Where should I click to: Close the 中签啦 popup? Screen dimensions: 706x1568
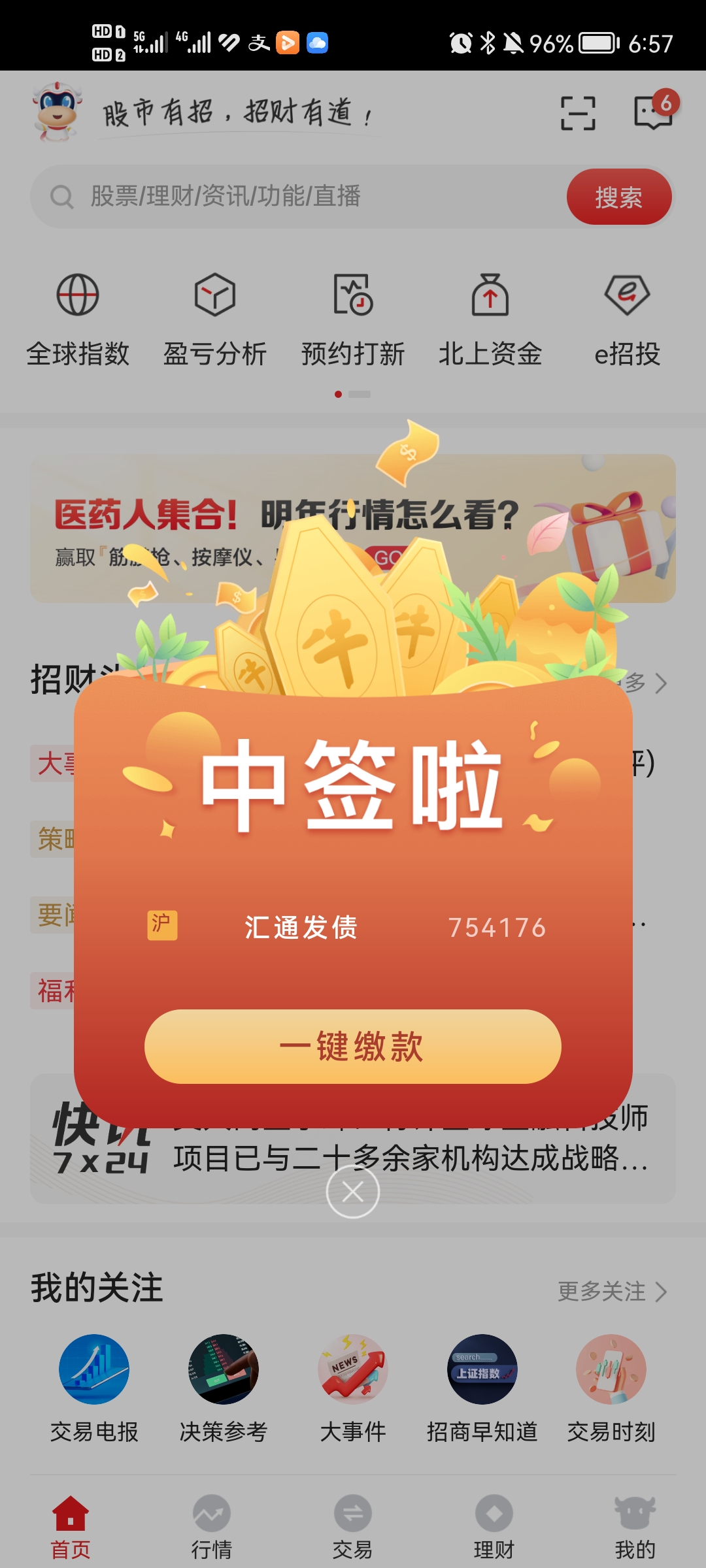coord(353,1192)
